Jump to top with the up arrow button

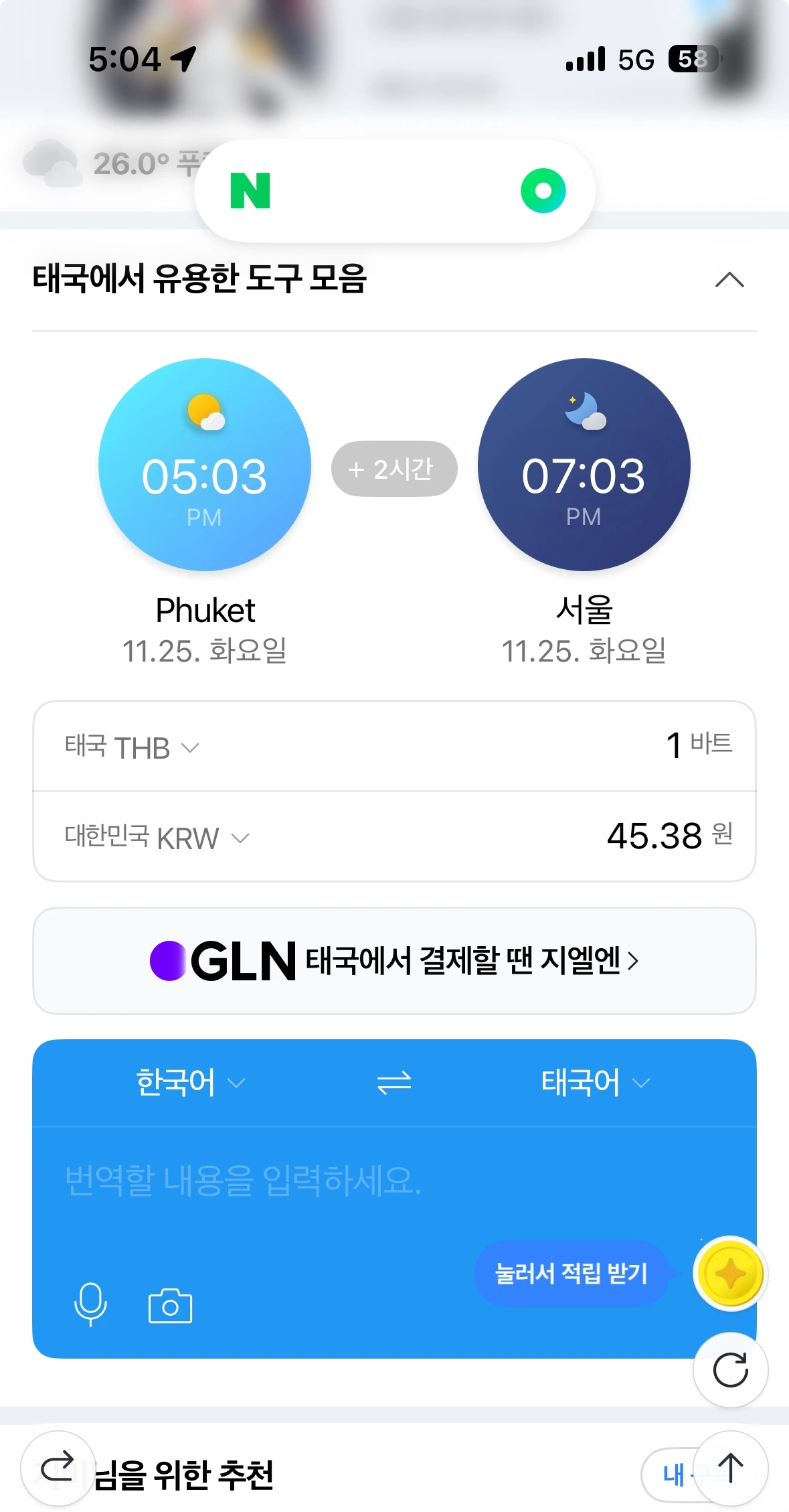click(731, 1468)
